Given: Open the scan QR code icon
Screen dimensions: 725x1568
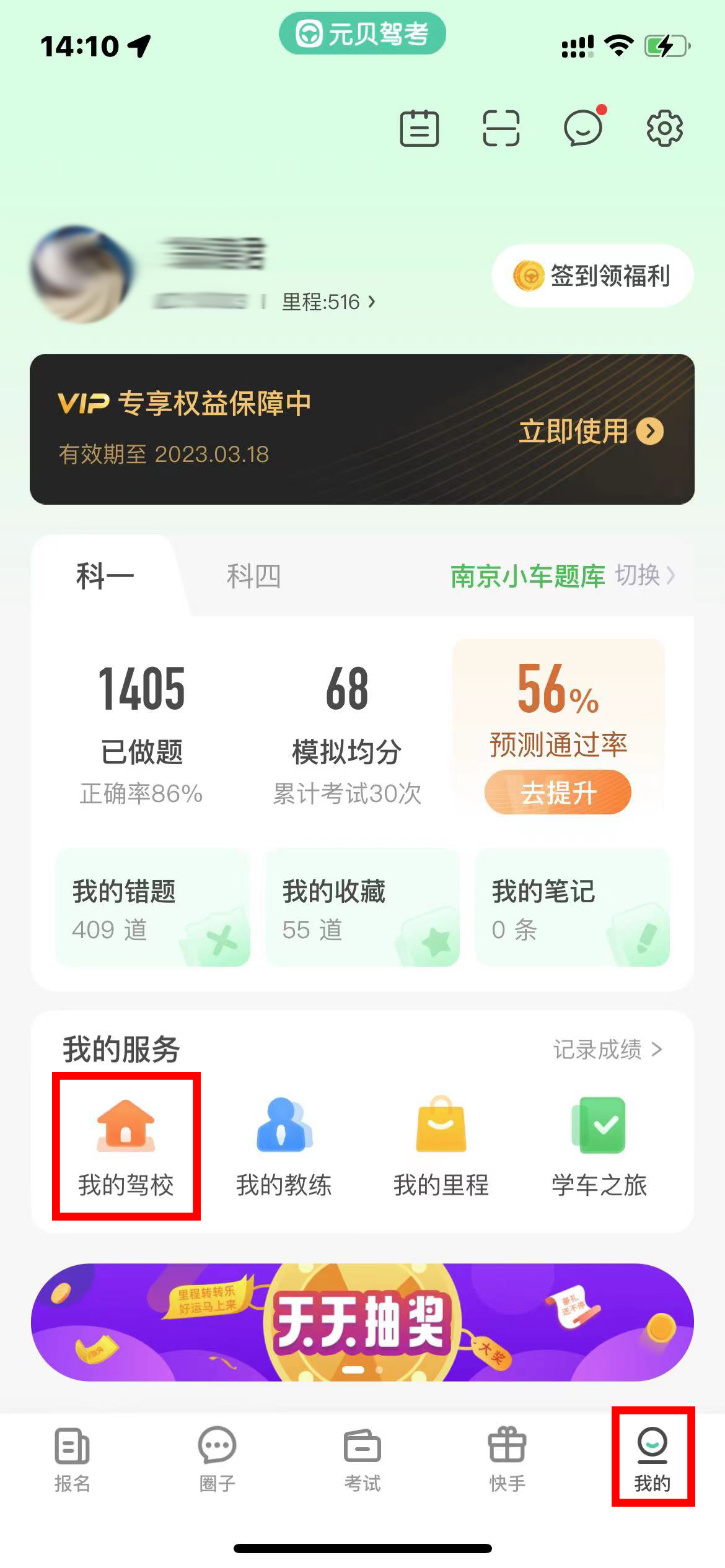Looking at the screenshot, I should 501,129.
